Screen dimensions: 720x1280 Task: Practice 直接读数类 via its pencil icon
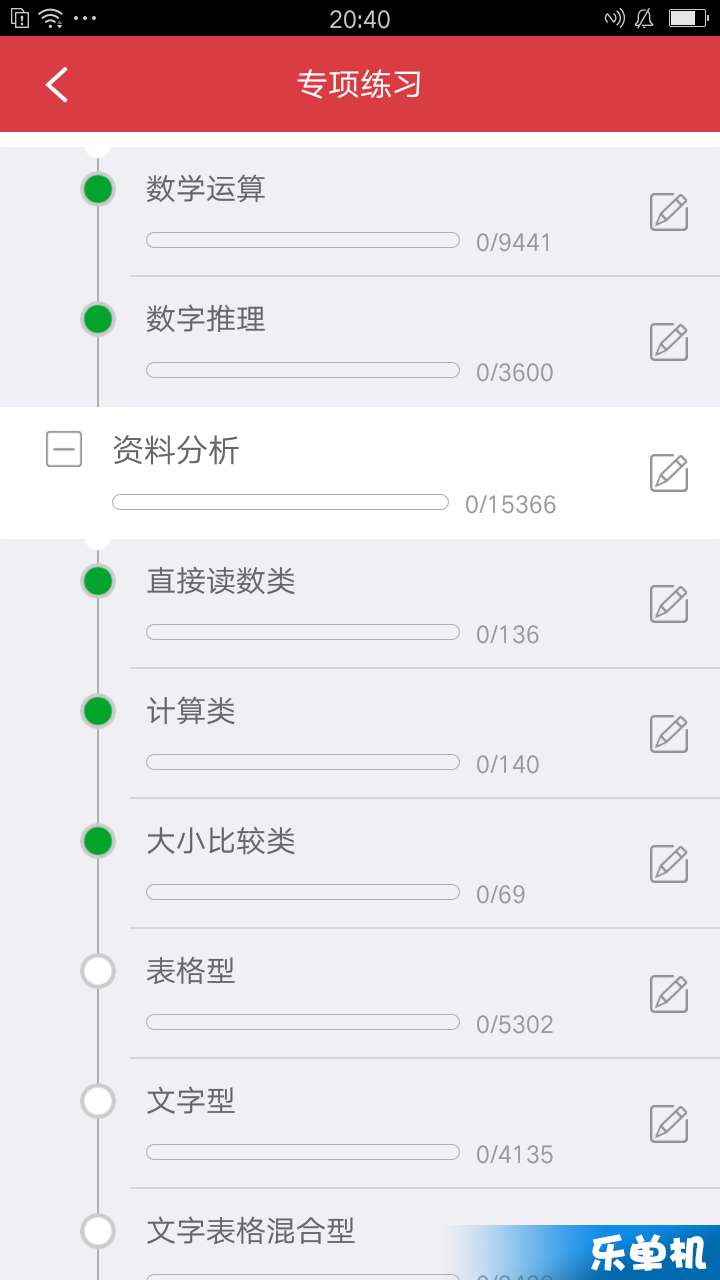tap(669, 604)
